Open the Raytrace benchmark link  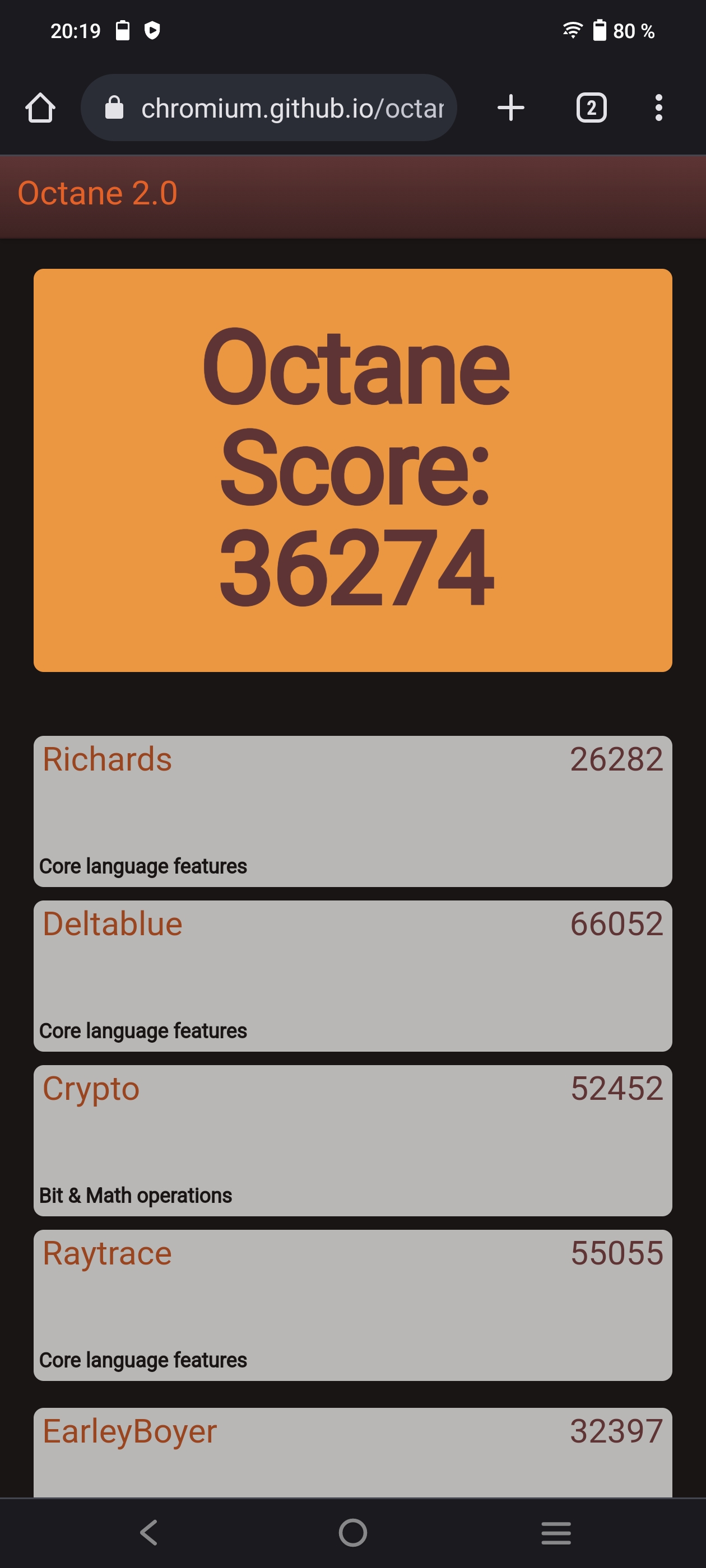coord(107,1253)
